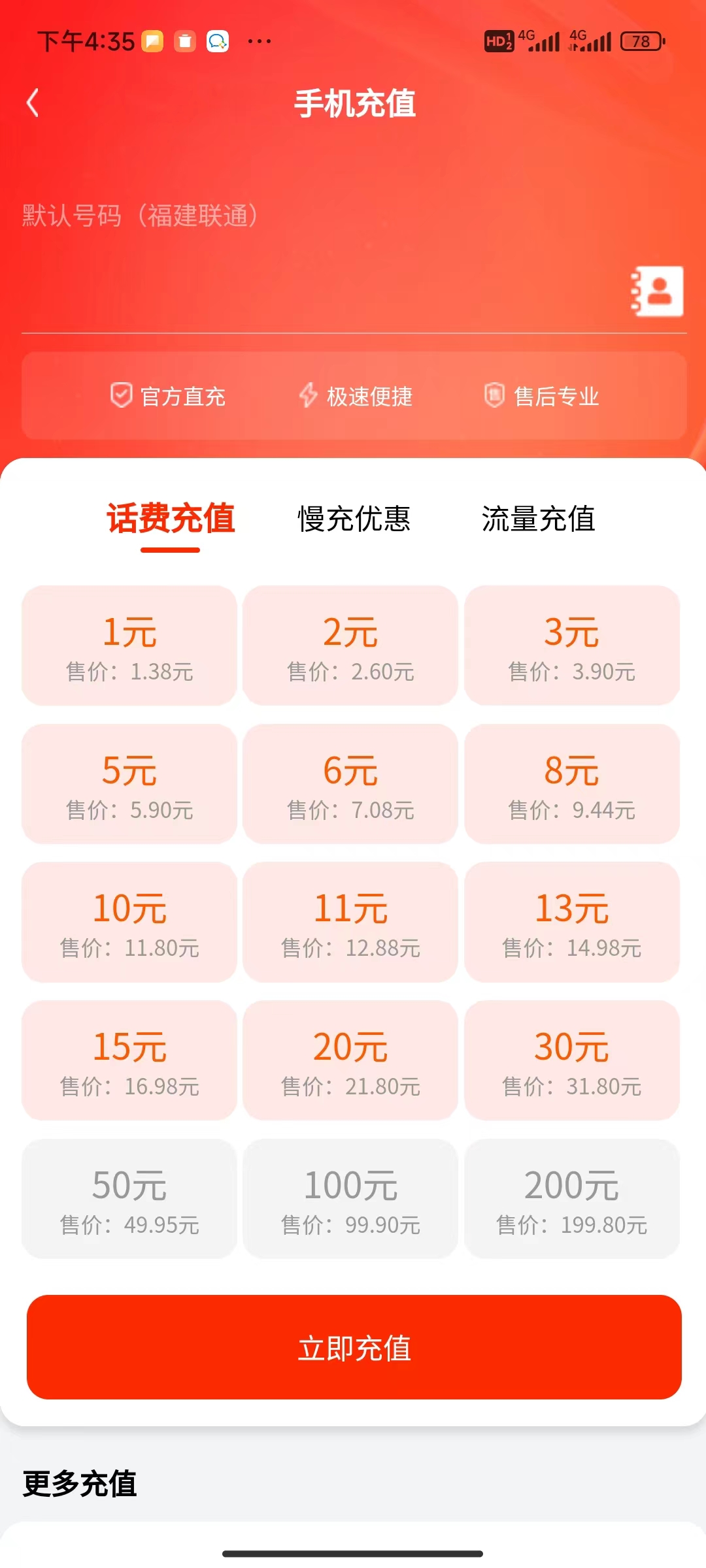Choose the 100元 recharge amount

[x=350, y=1199]
